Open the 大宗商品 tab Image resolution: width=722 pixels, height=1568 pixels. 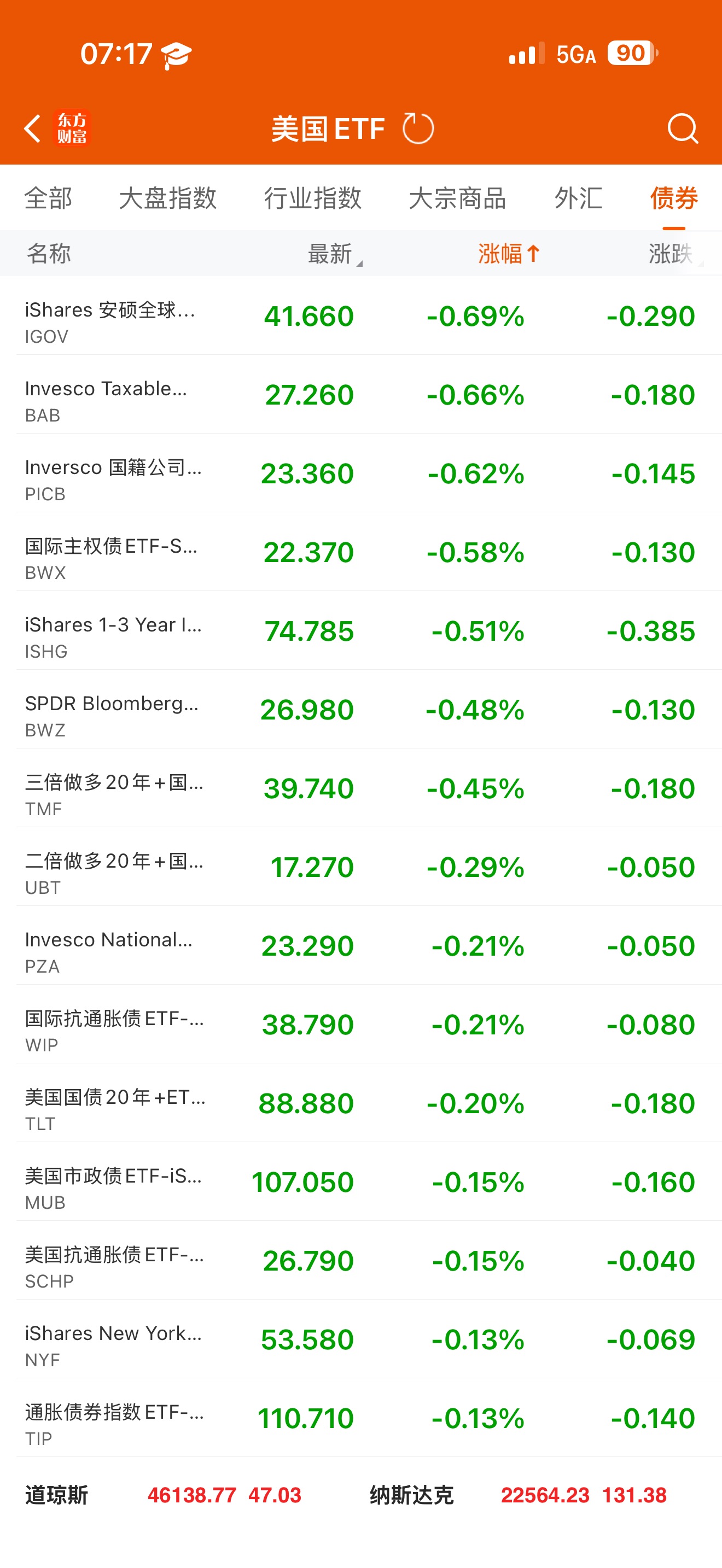457,198
